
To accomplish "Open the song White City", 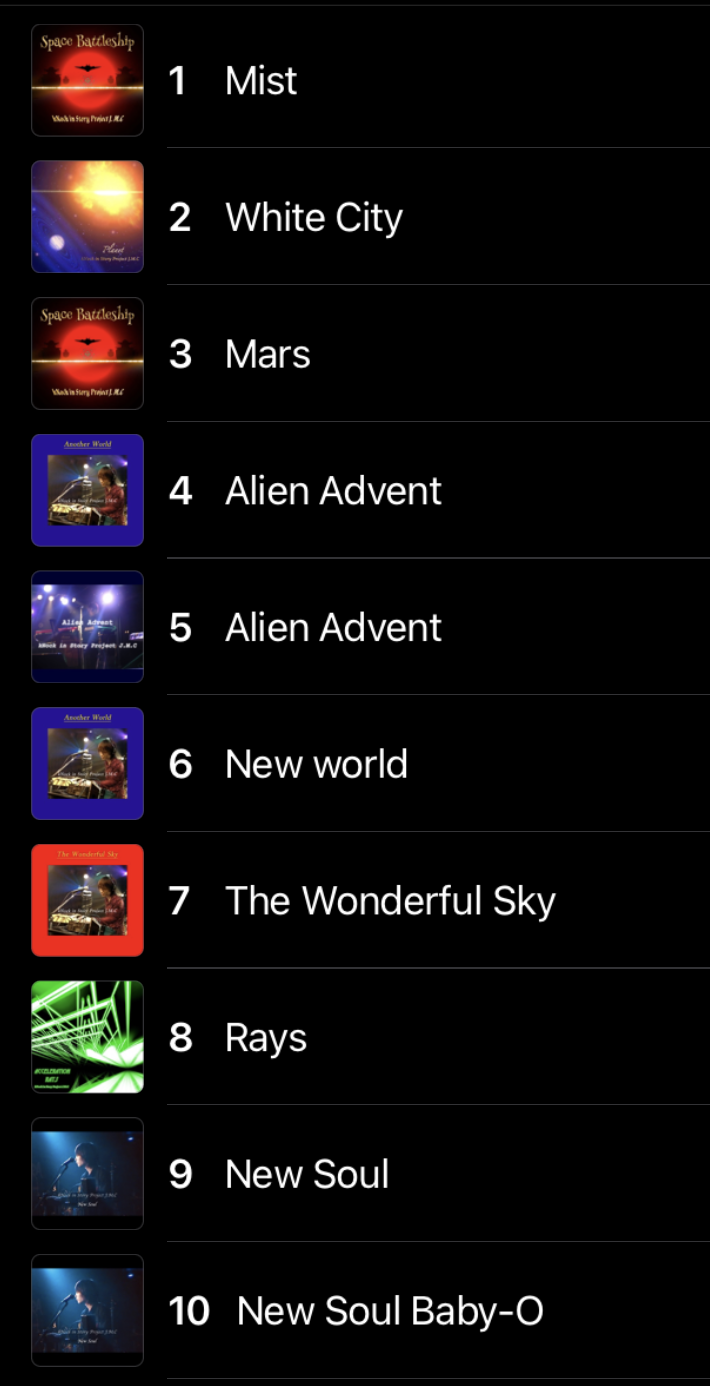I will [314, 218].
